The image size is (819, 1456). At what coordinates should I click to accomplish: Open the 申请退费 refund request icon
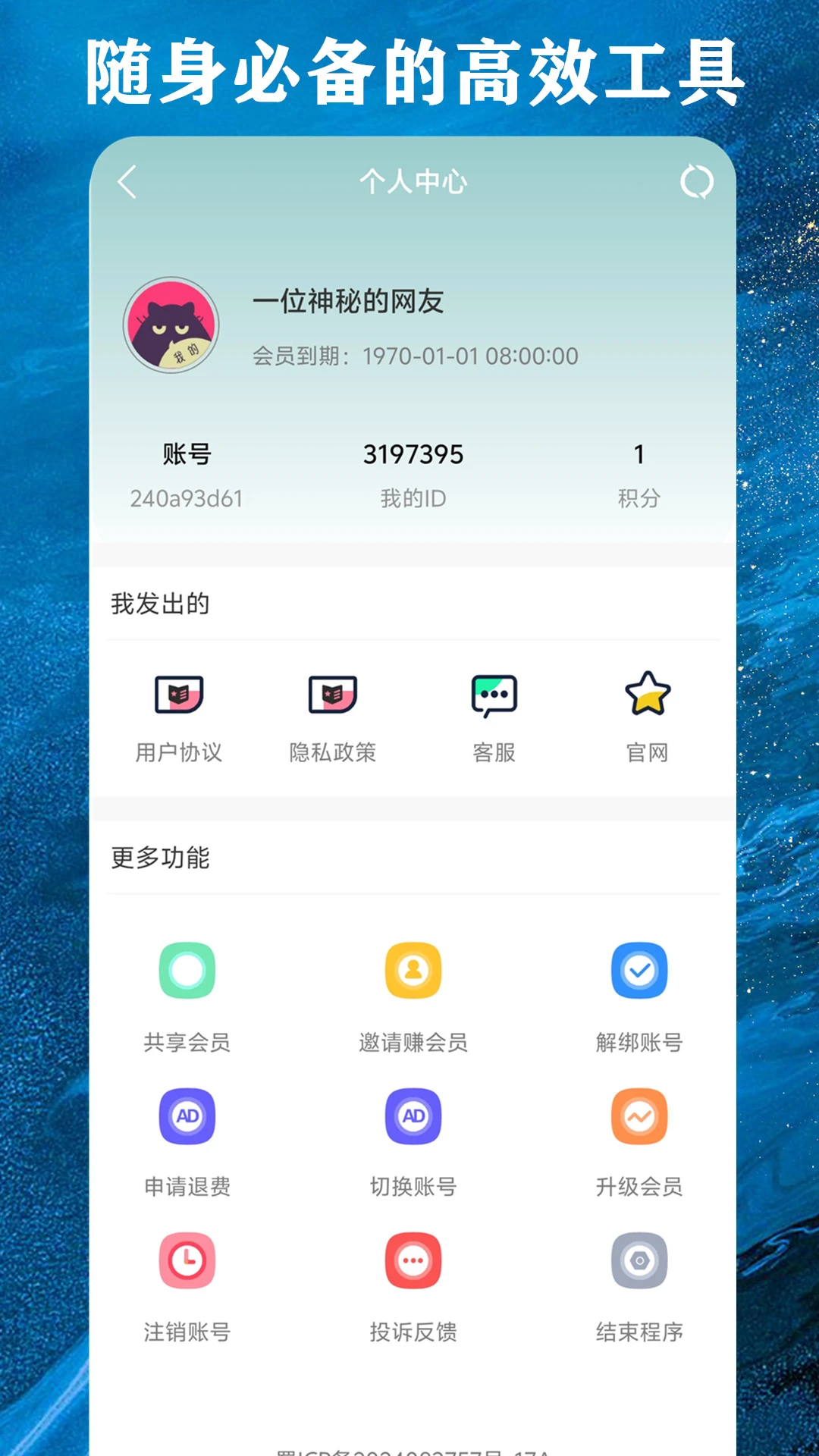(187, 1116)
